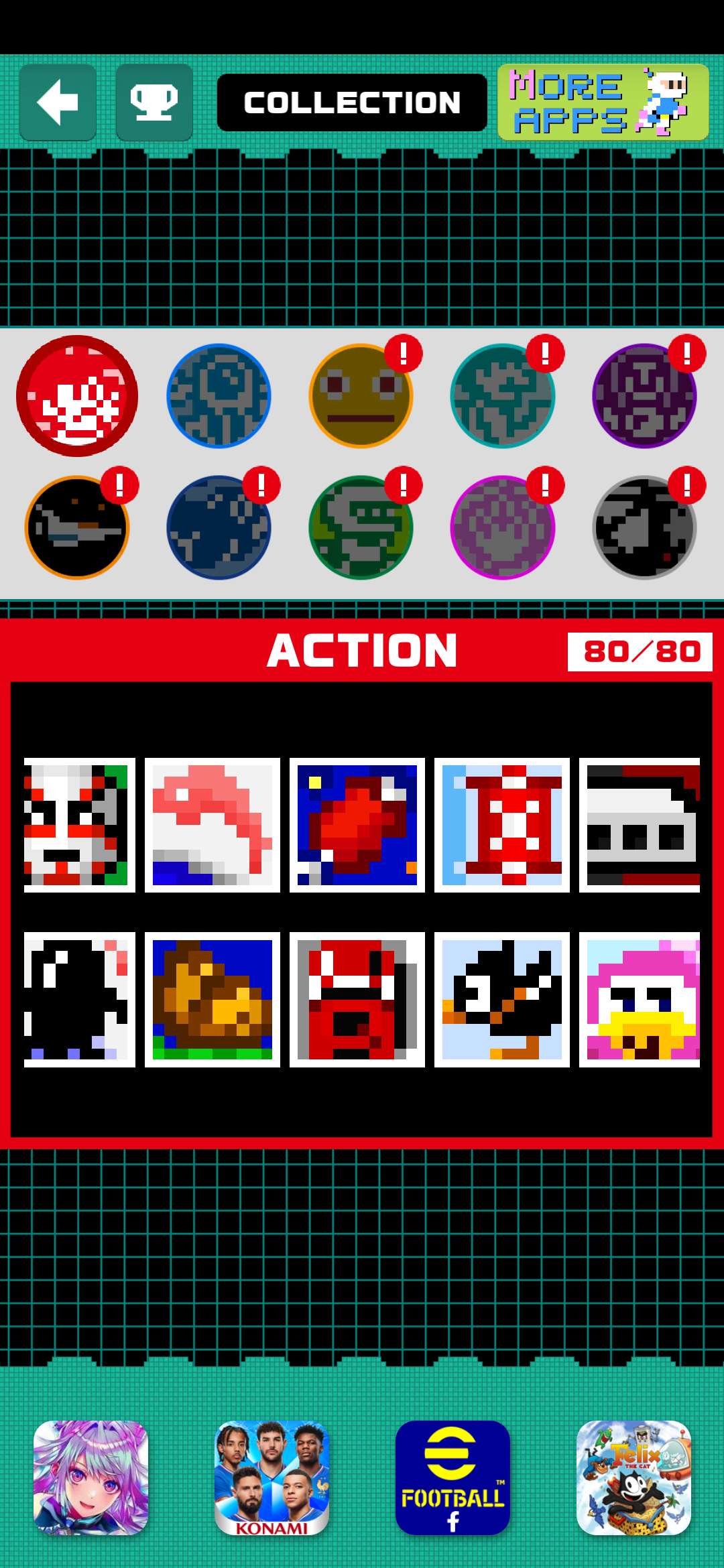Image resolution: width=724 pixels, height=1568 pixels.
Task: Select the green snake category circle
Action: [361, 527]
